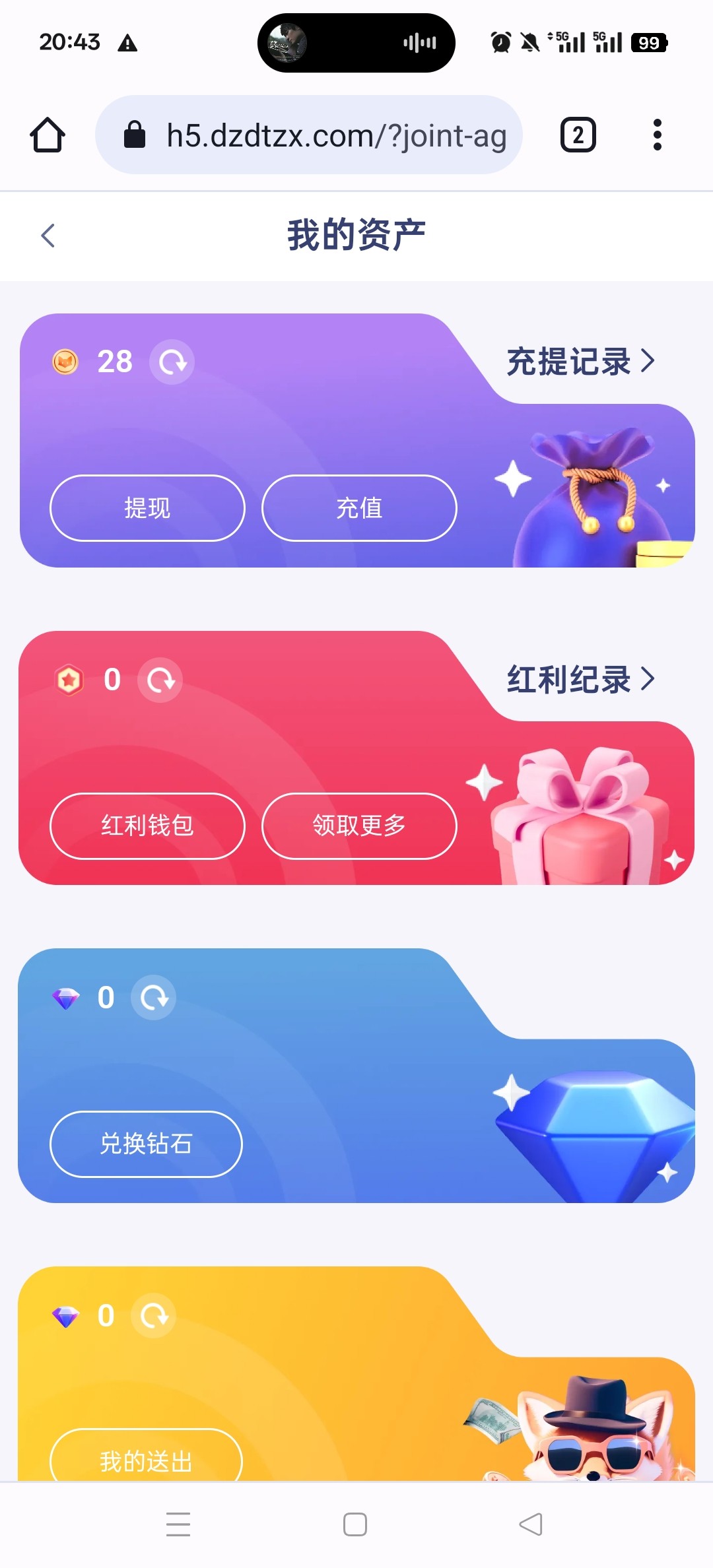Open system recent apps
This screenshot has height=1568, width=713.
(178, 1524)
